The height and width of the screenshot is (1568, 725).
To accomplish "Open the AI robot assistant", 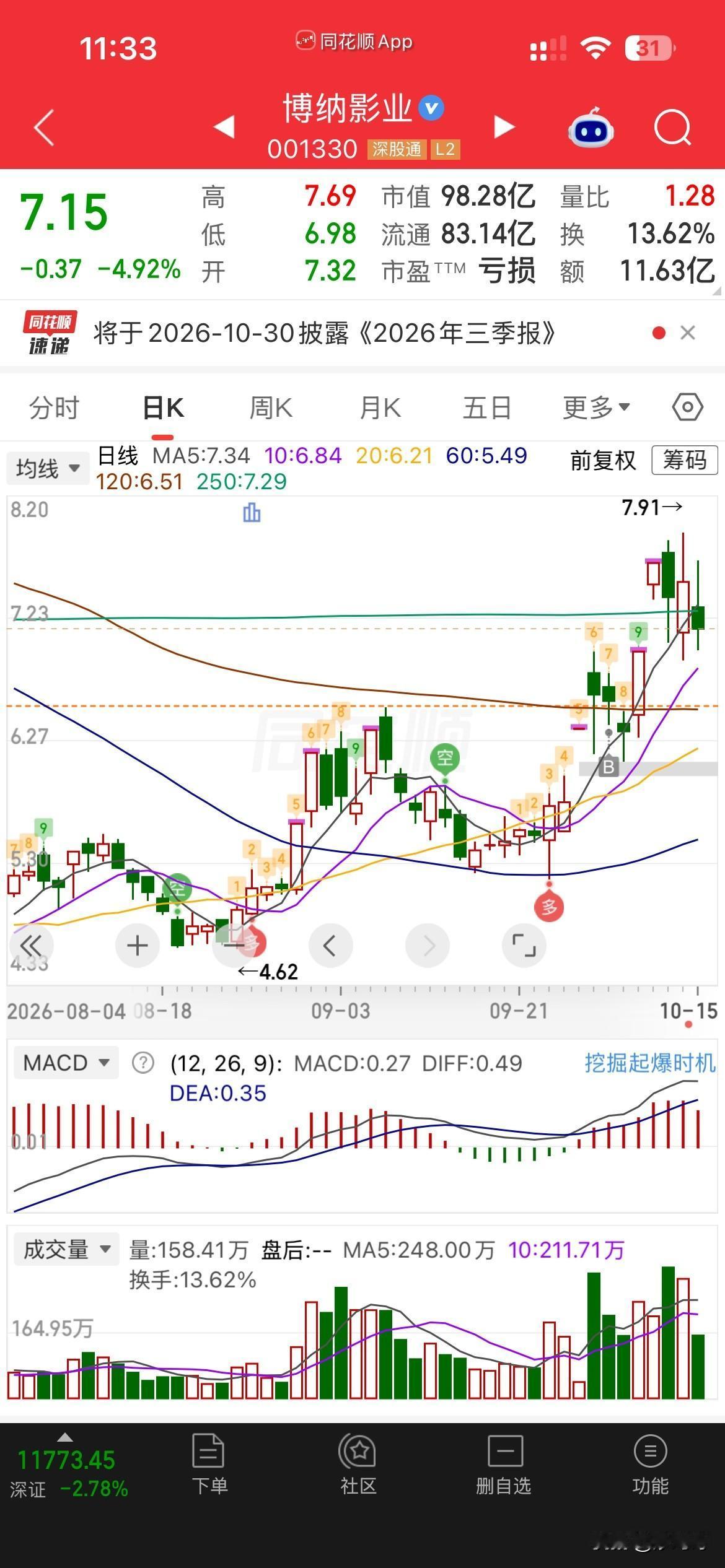I will tap(590, 127).
